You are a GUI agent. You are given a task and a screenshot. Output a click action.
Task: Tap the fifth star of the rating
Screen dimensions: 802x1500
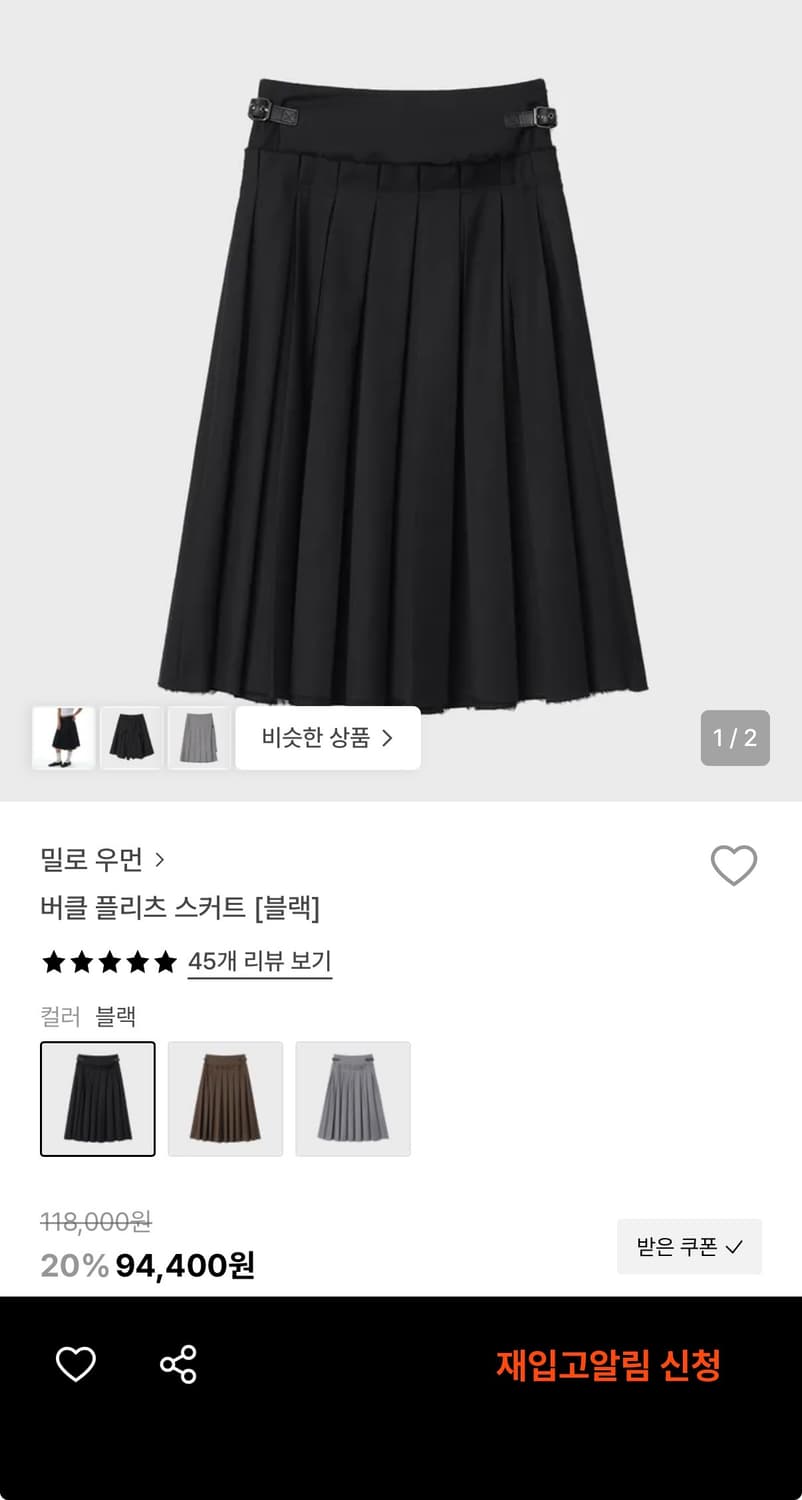tap(166, 962)
